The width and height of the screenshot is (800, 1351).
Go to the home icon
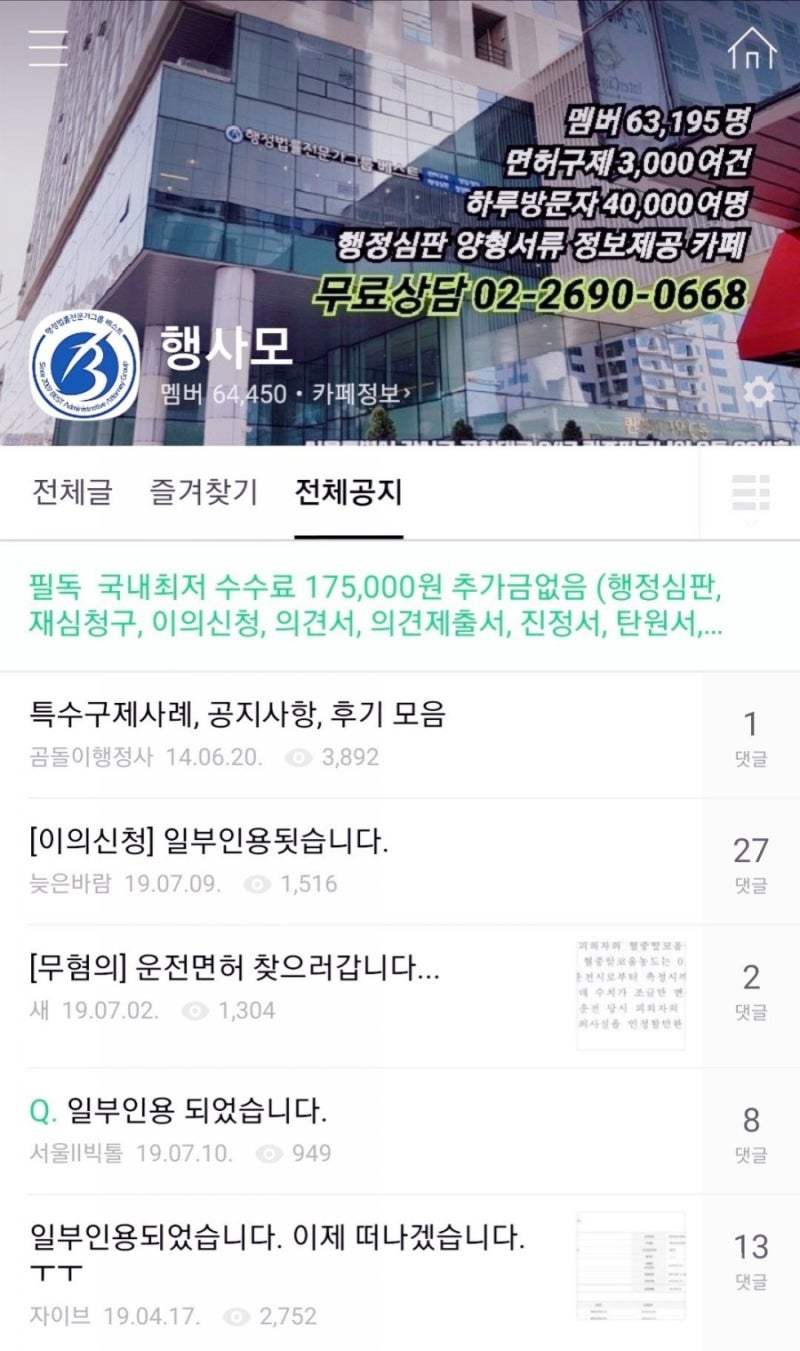click(x=752, y=48)
